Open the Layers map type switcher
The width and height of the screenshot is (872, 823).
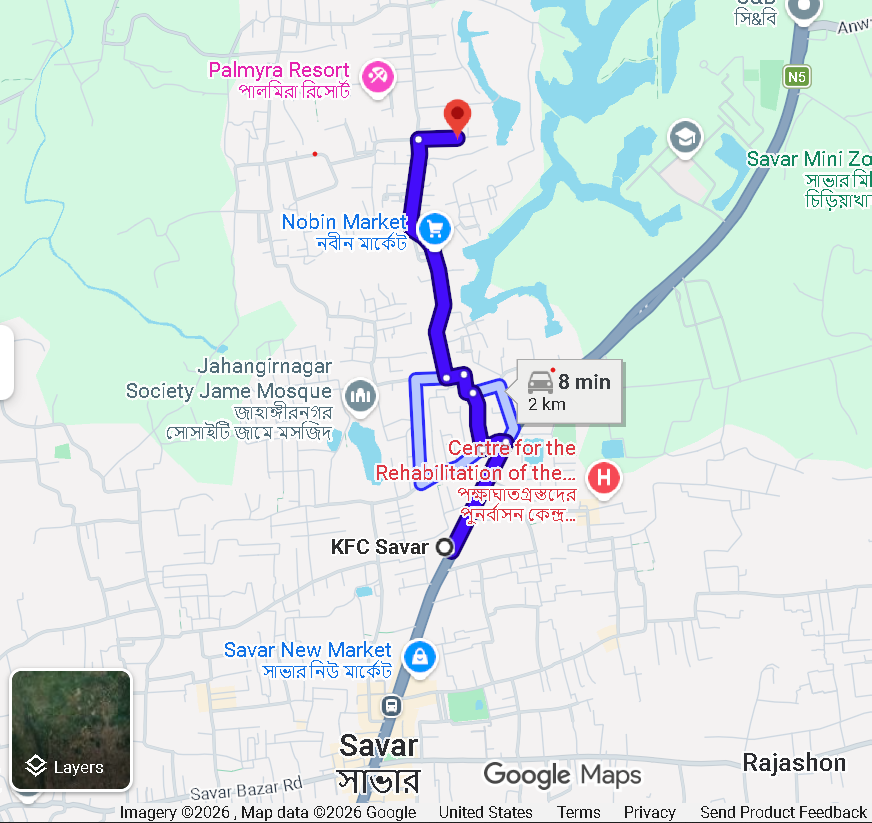click(71, 730)
